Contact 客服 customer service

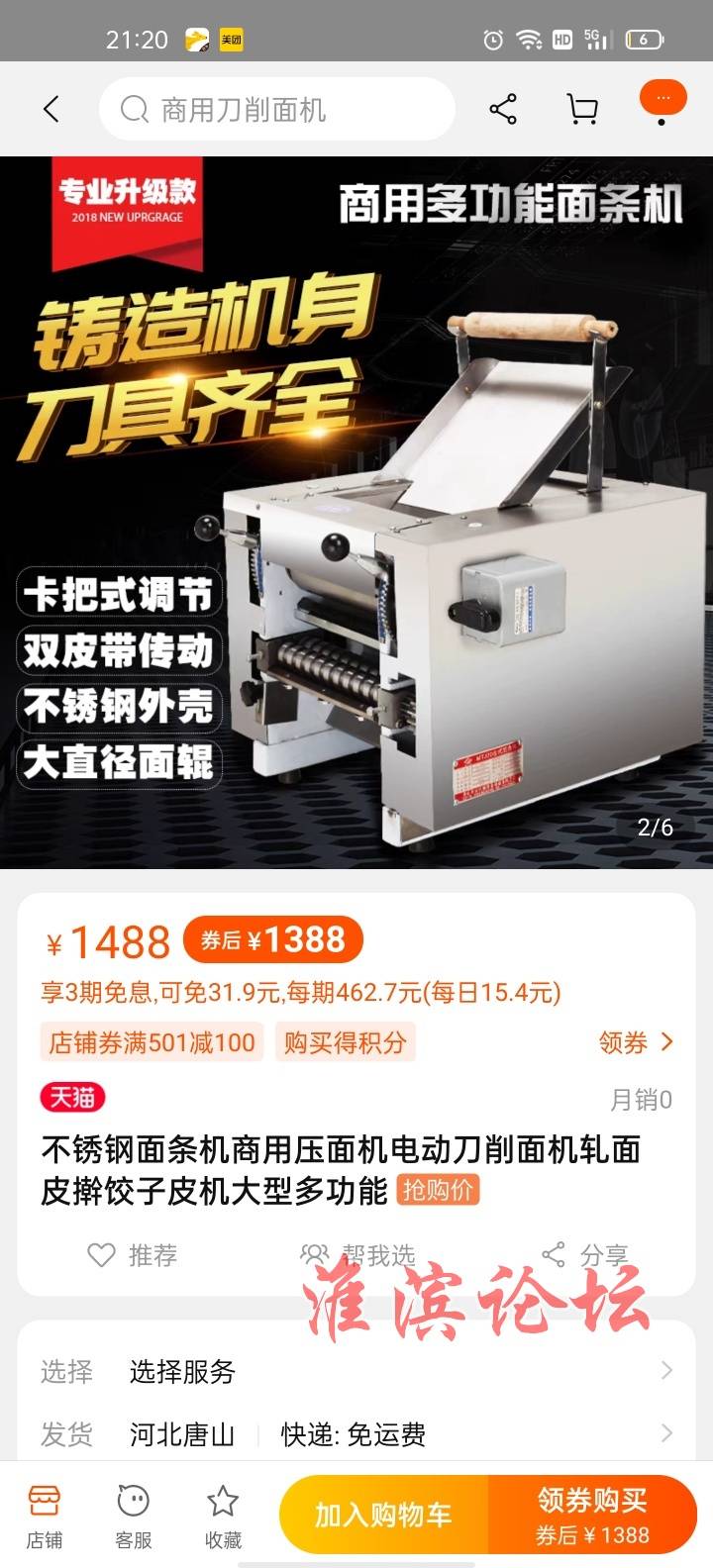134,1516
